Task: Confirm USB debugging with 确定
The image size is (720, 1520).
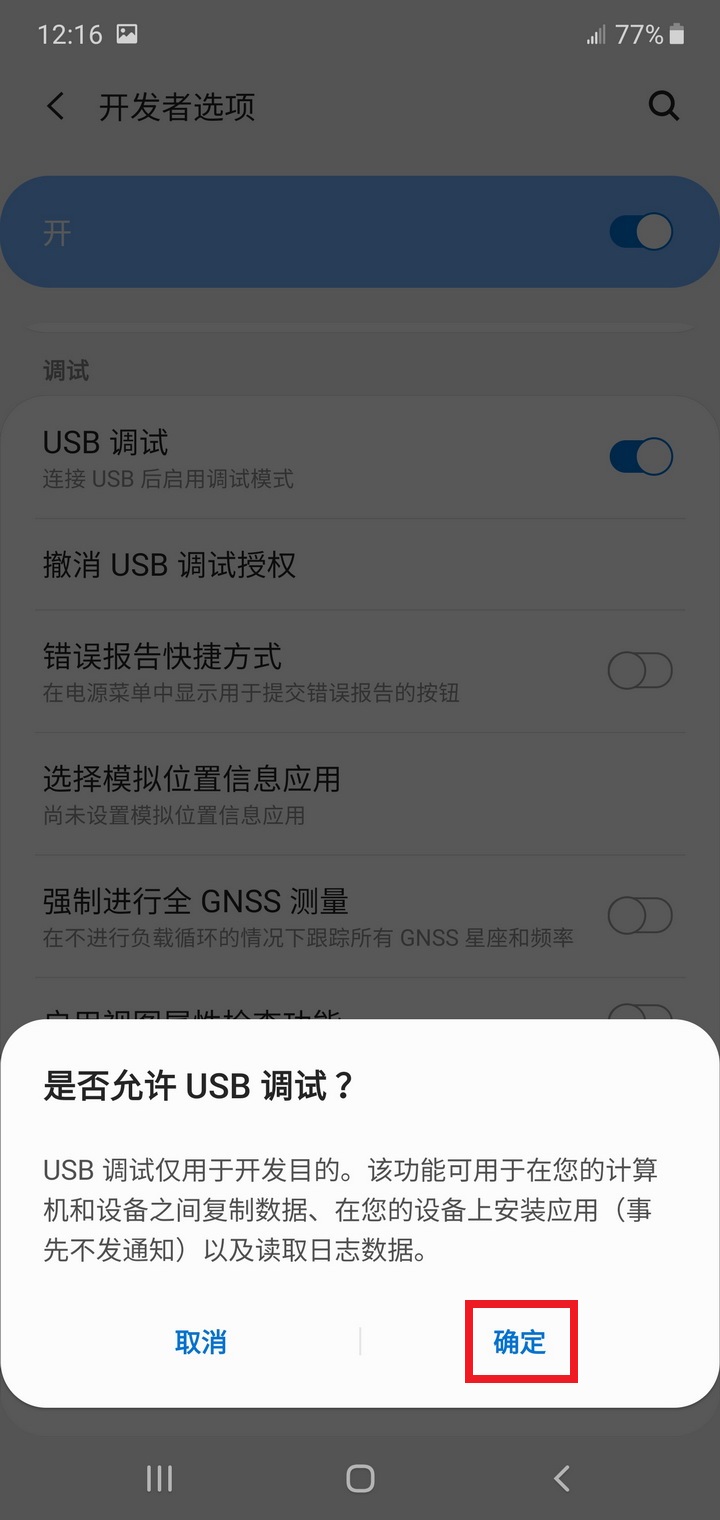Action: [520, 1342]
